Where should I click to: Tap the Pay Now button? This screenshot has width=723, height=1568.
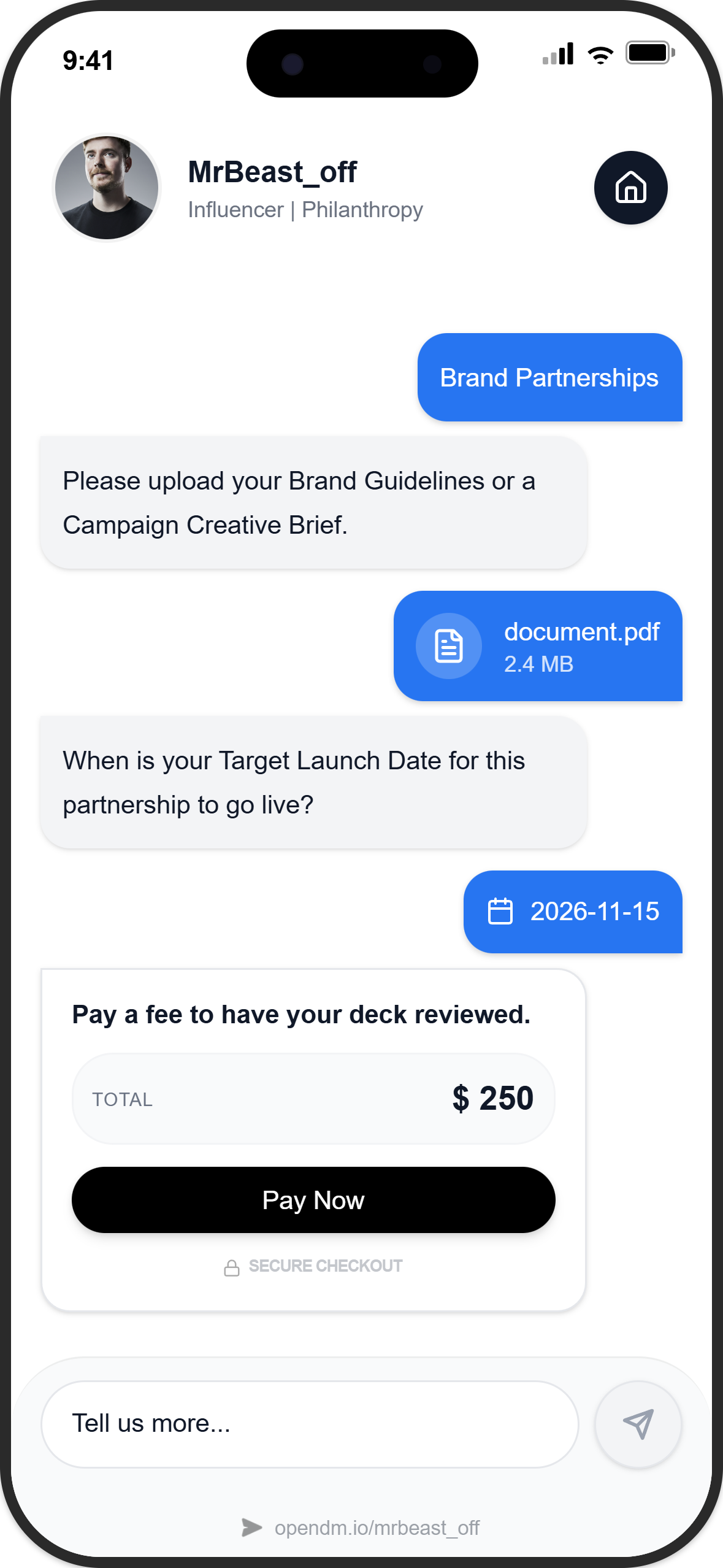pyautogui.click(x=313, y=1200)
